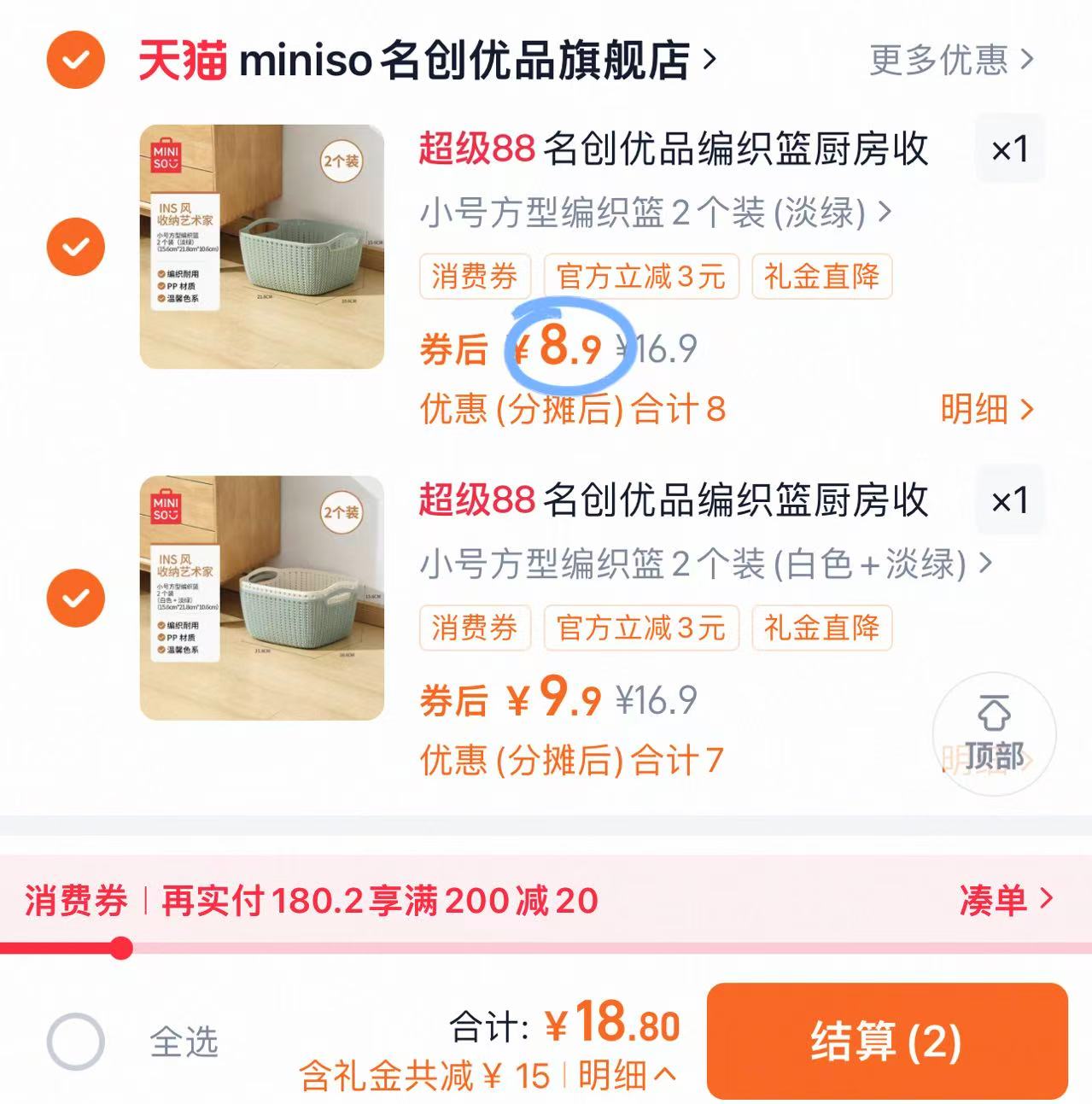Click the 超级88 badge on first product
The height and width of the screenshot is (1104, 1092).
462,149
